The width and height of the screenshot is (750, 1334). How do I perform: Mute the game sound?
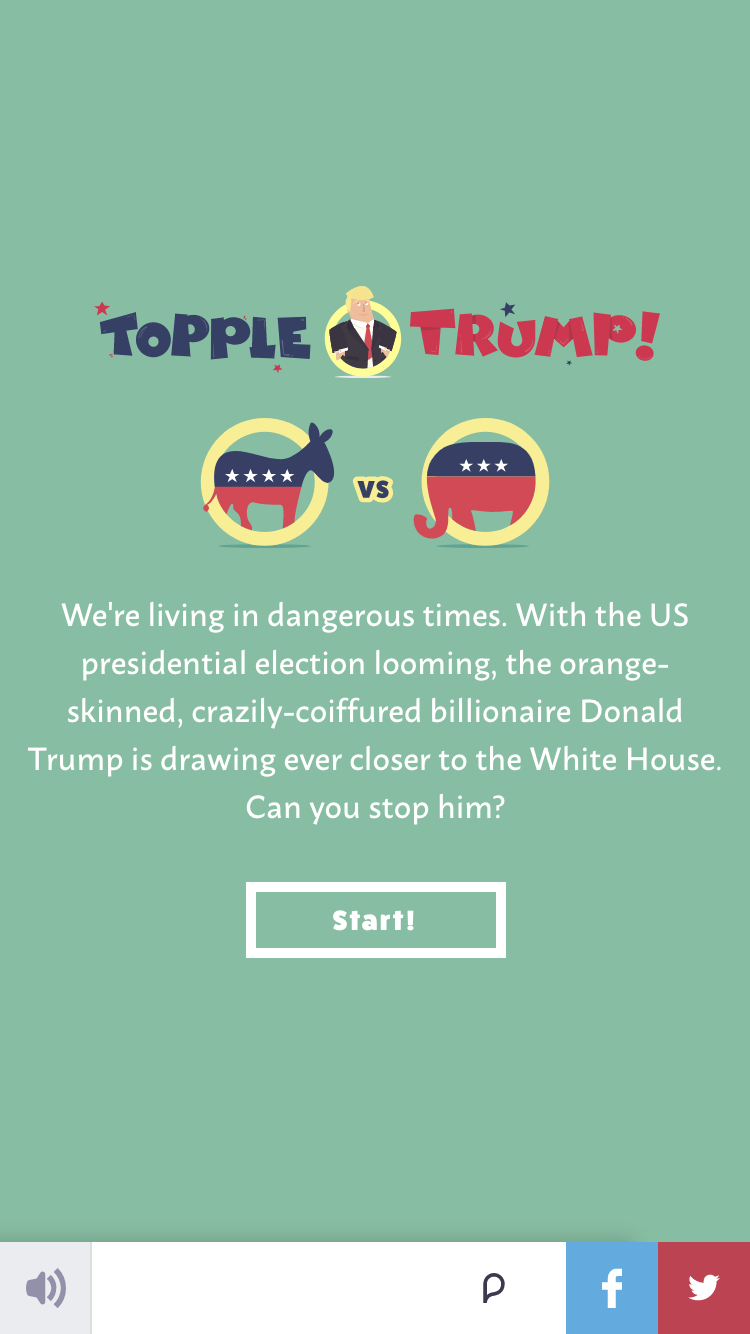[45, 1288]
